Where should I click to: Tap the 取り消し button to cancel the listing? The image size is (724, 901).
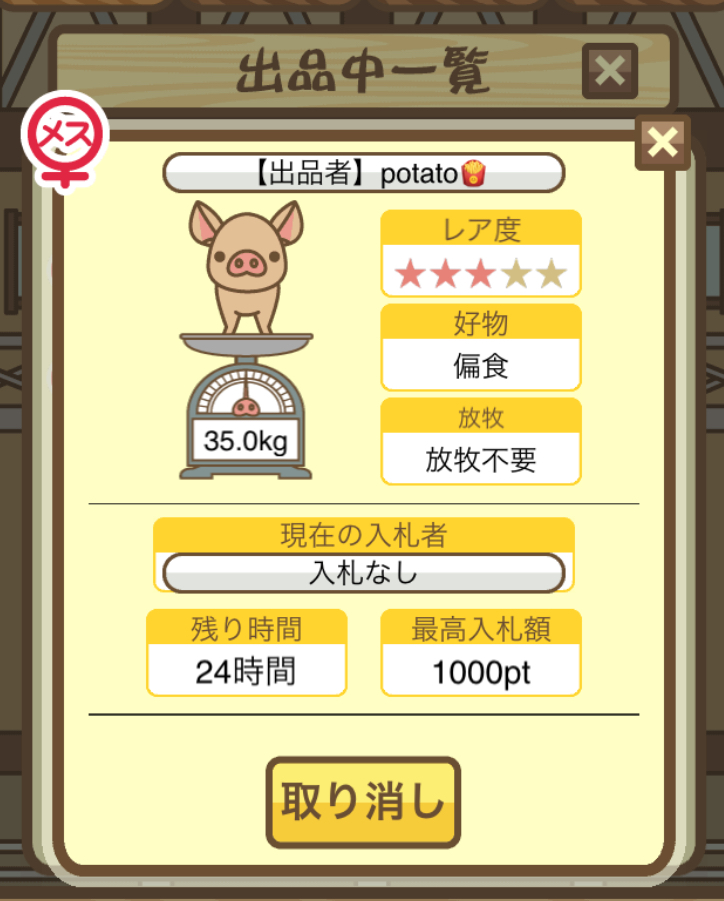362,802
